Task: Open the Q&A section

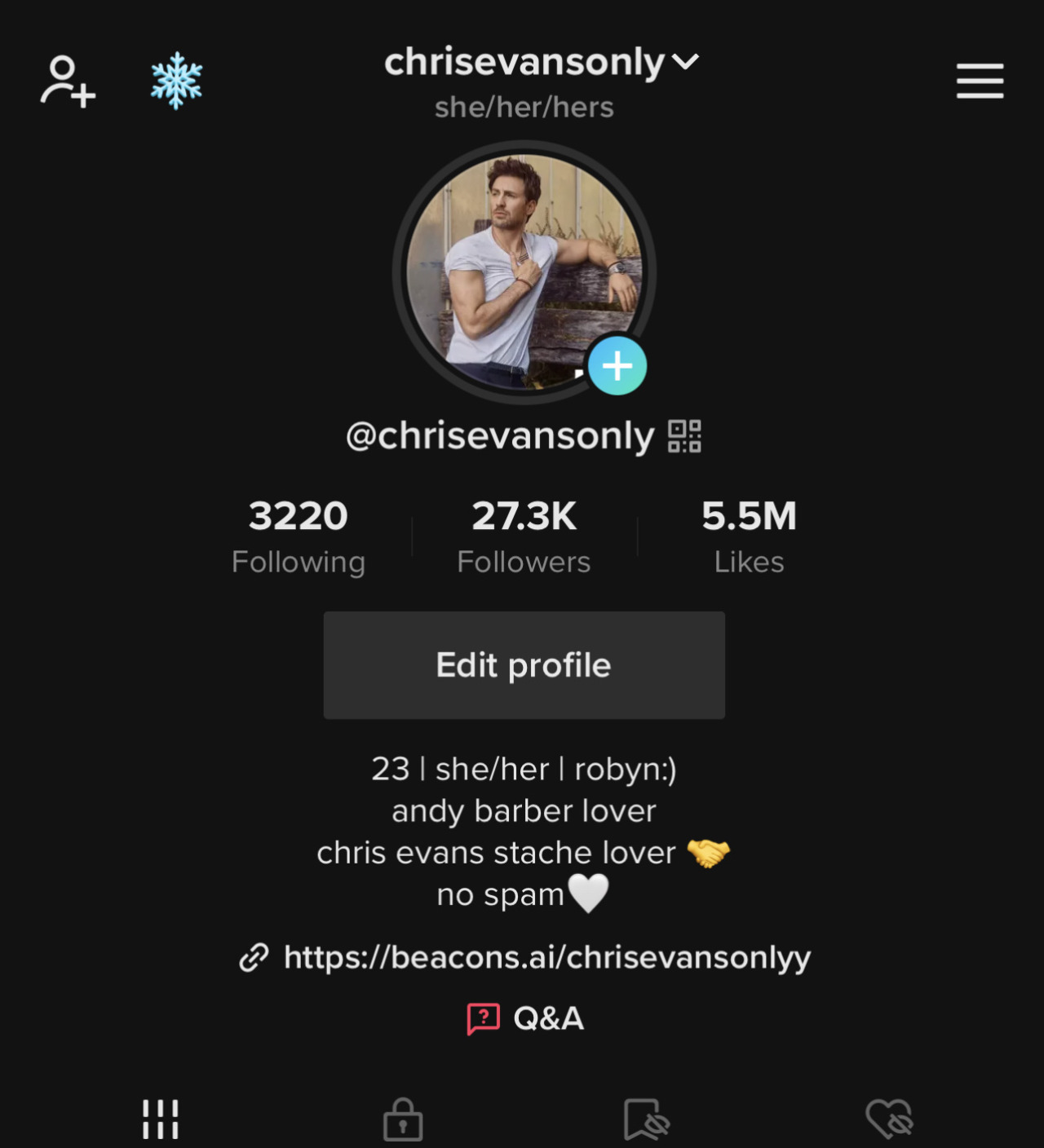Action: click(525, 1018)
